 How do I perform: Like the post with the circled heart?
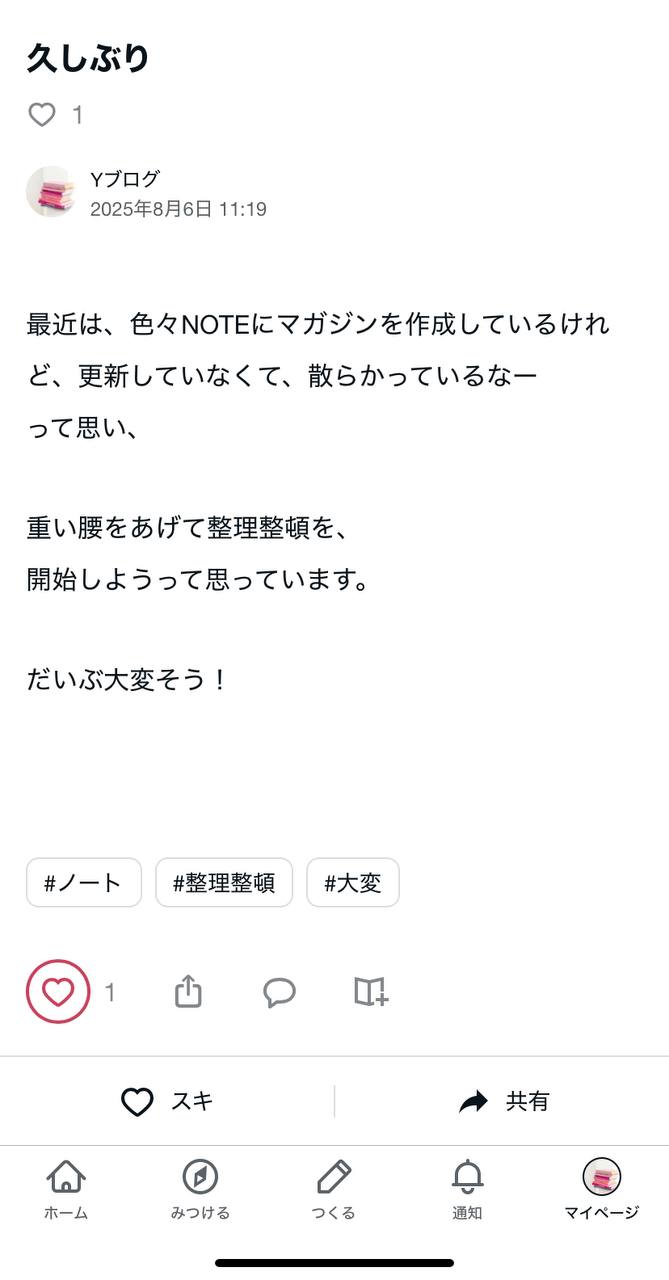[x=58, y=992]
